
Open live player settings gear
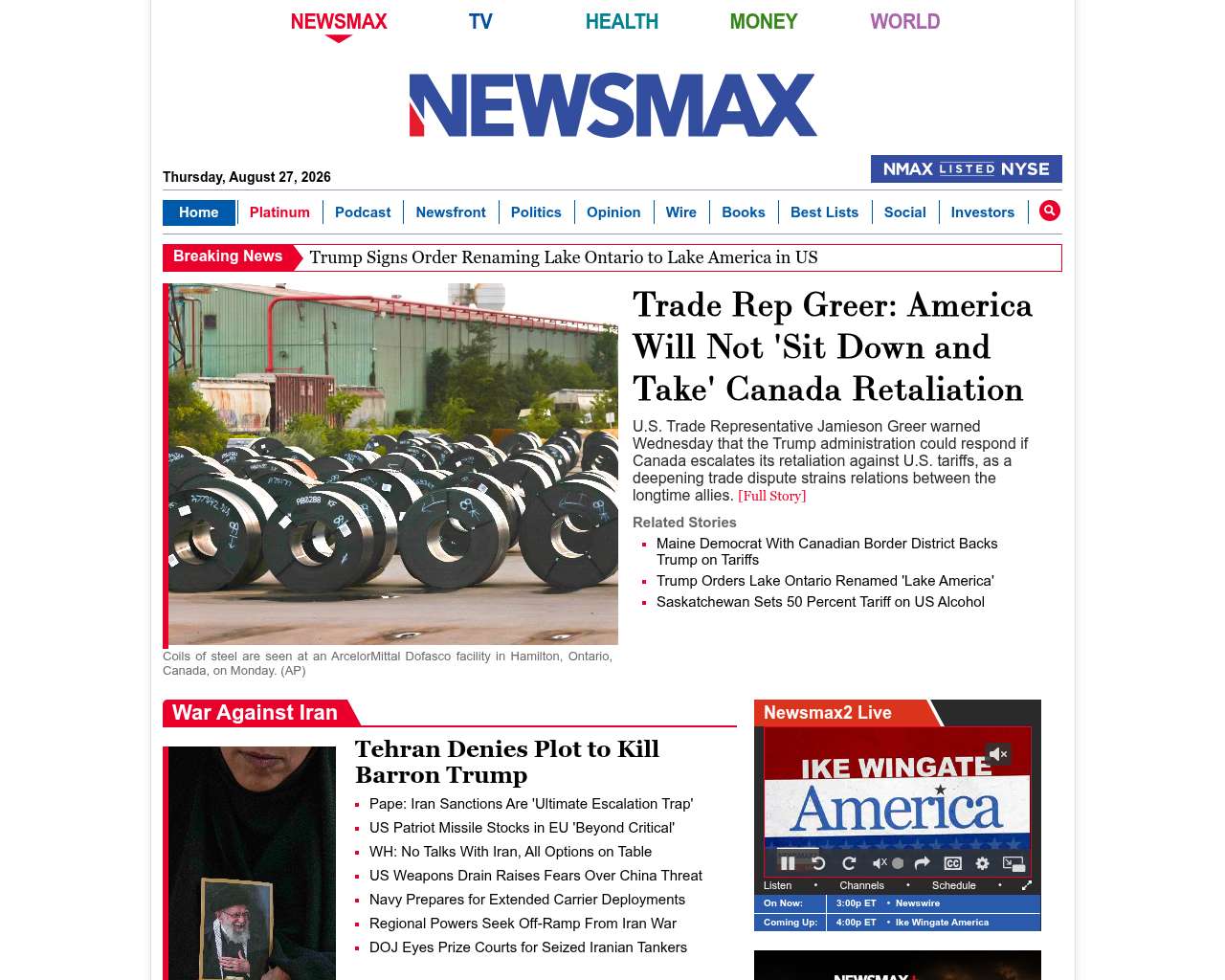[982, 863]
